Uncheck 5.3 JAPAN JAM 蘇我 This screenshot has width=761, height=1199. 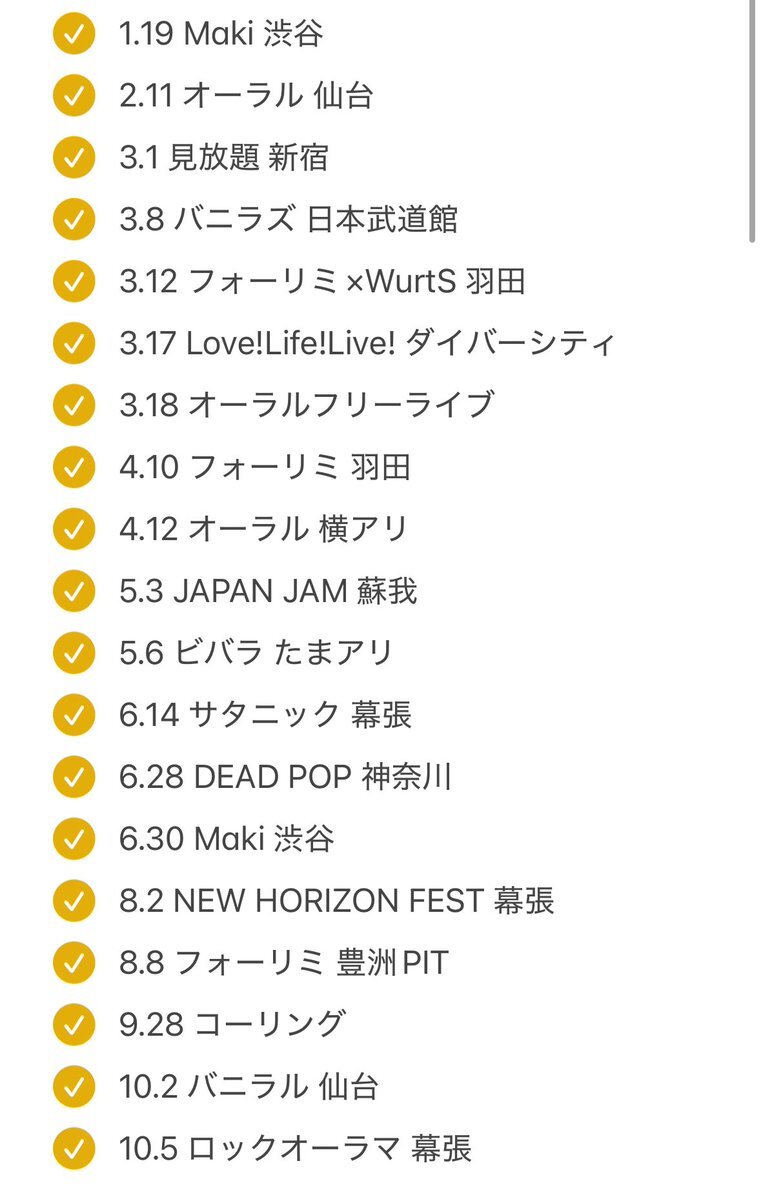coord(72,591)
